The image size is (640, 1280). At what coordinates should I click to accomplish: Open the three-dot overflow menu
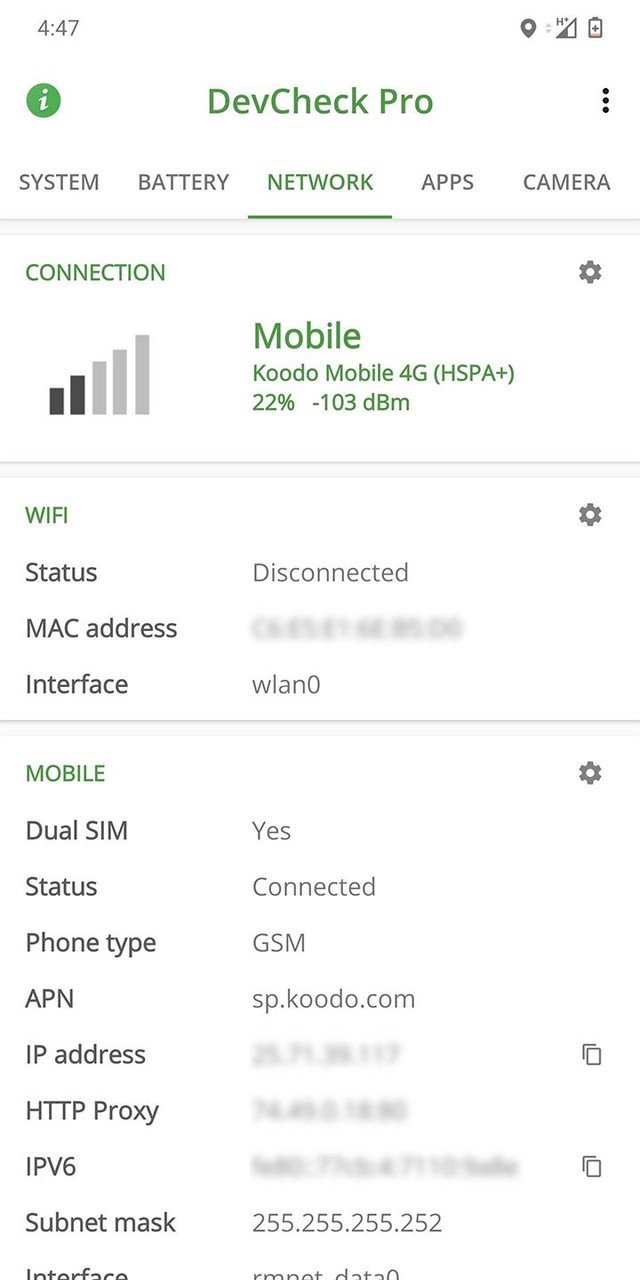605,101
